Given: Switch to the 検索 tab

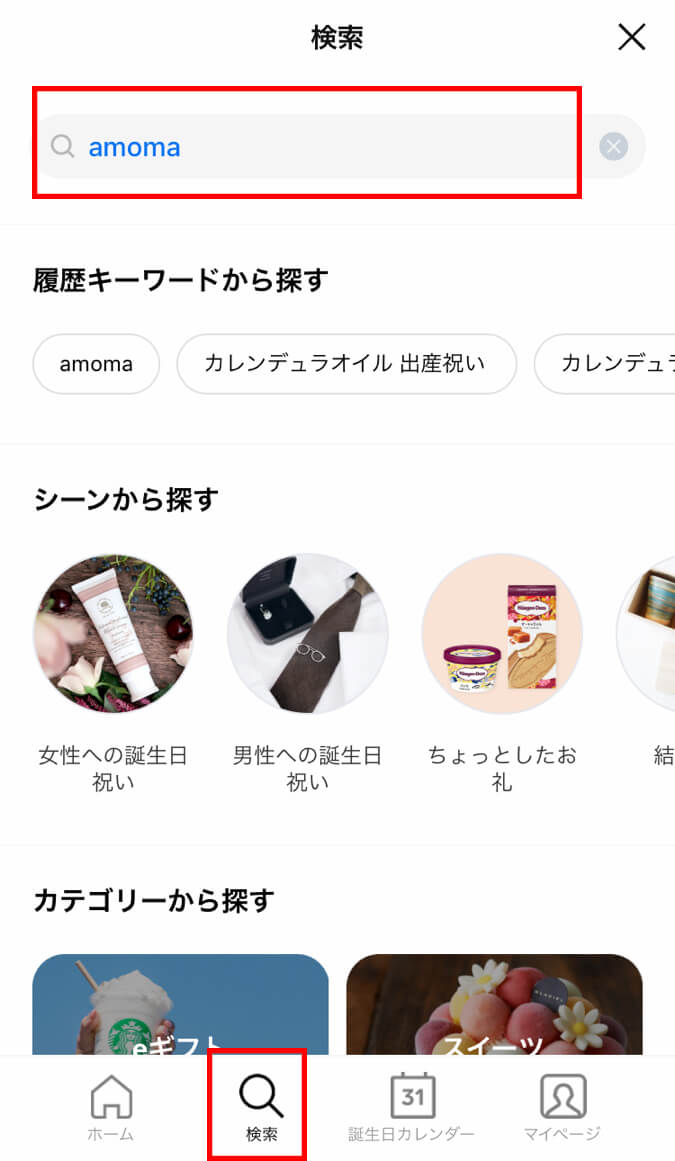Looking at the screenshot, I should [x=261, y=1107].
